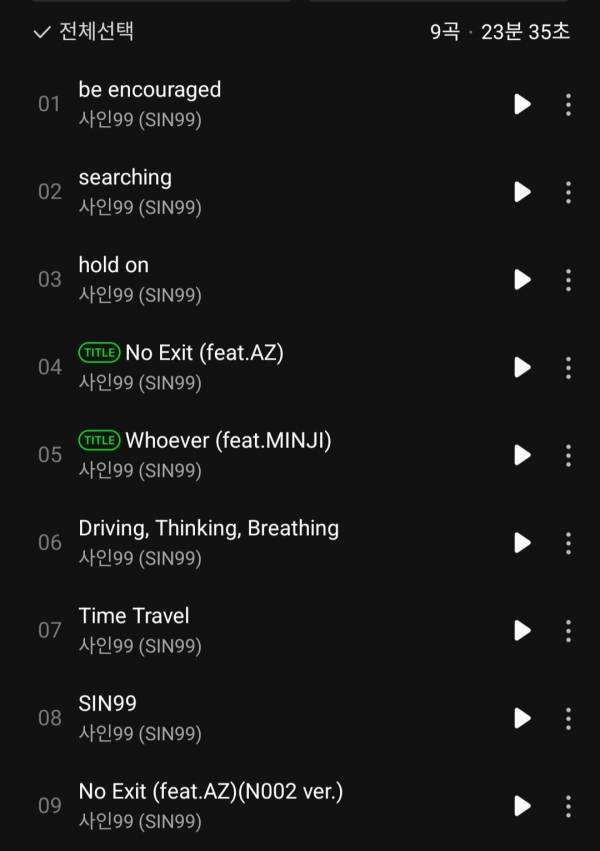Play the track SIN99

point(522,718)
